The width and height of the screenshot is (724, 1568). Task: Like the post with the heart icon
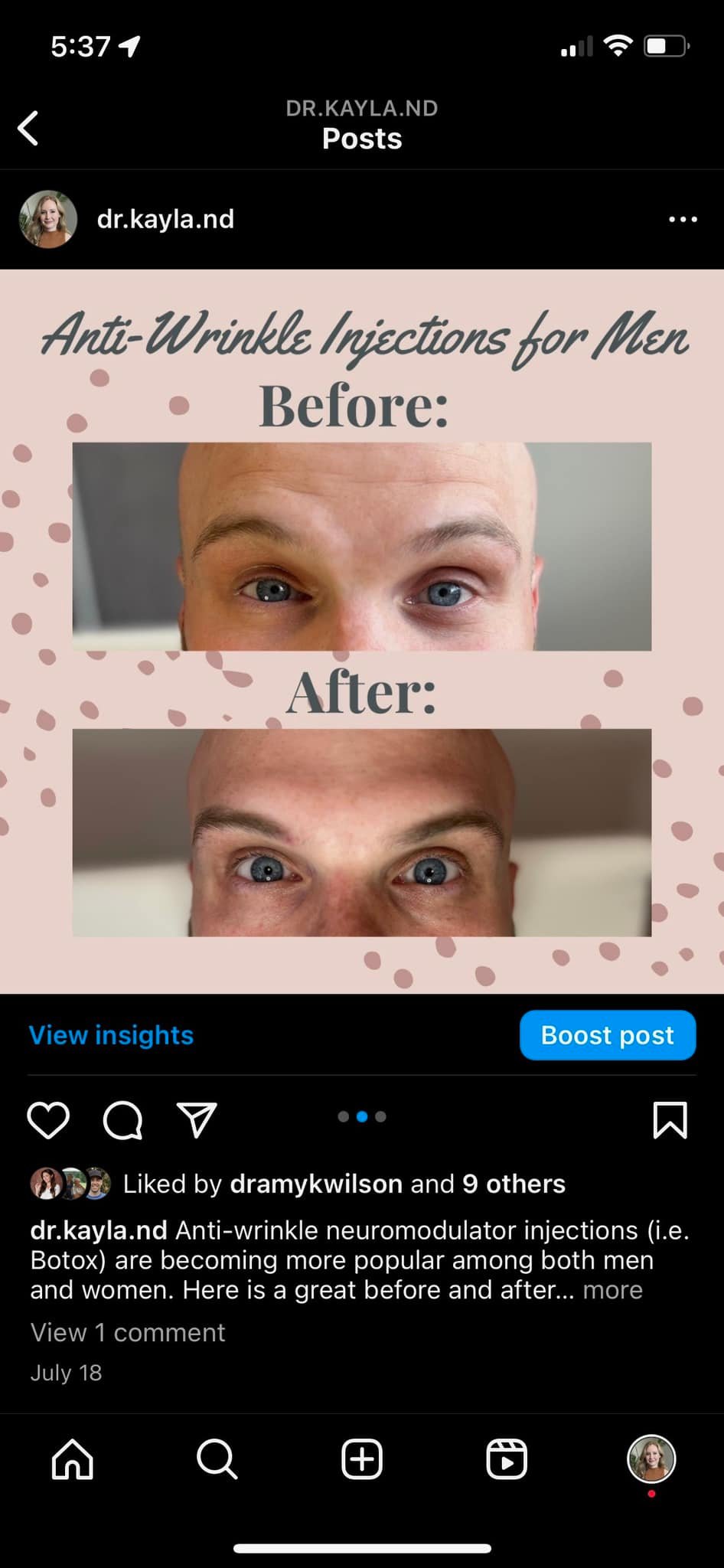tap(48, 1121)
